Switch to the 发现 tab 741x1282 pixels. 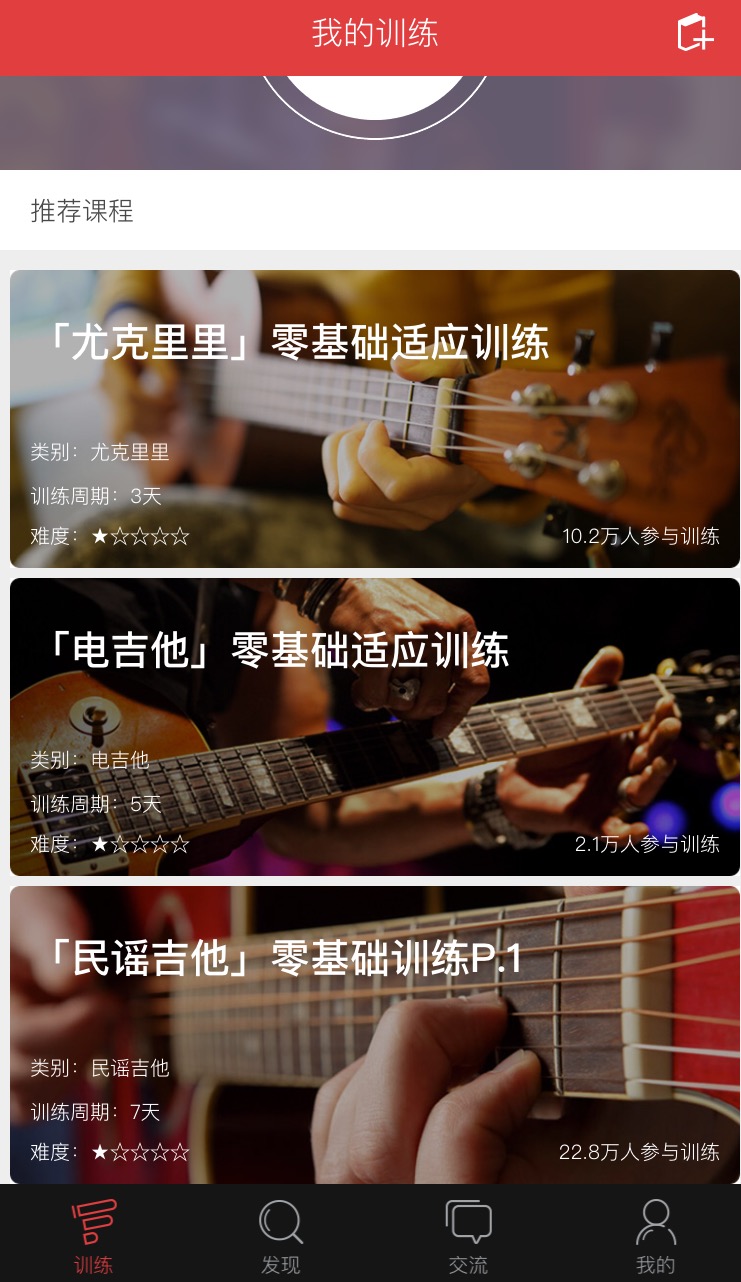280,1236
